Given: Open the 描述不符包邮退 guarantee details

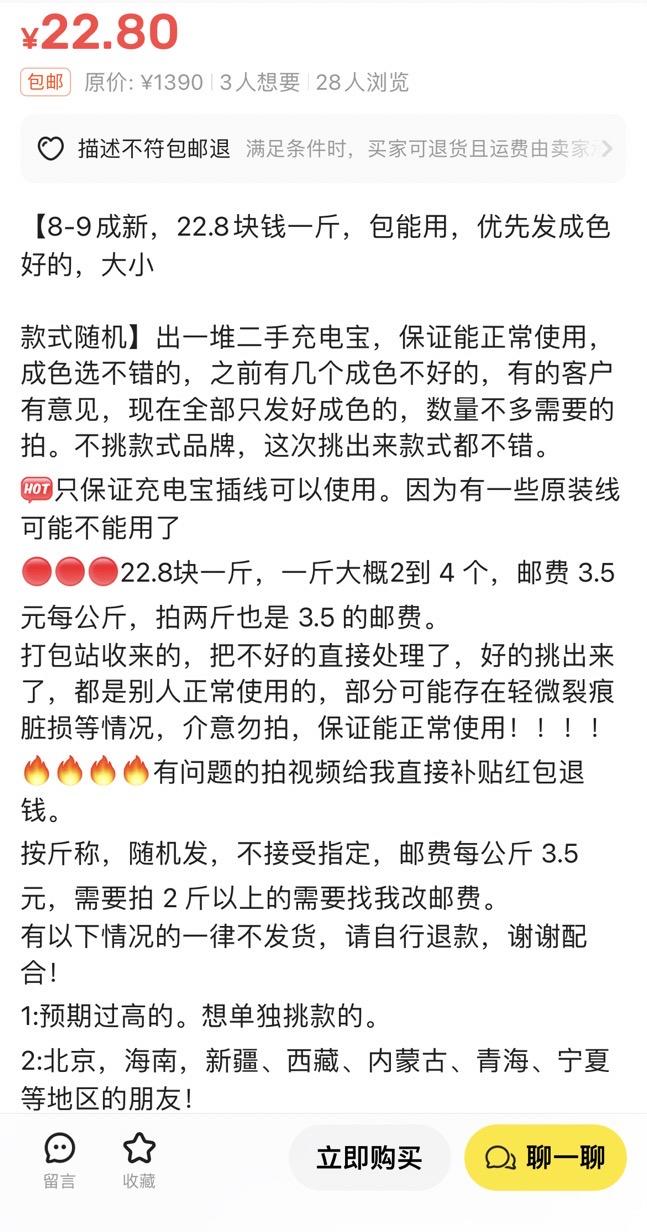Looking at the screenshot, I should (x=323, y=149).
